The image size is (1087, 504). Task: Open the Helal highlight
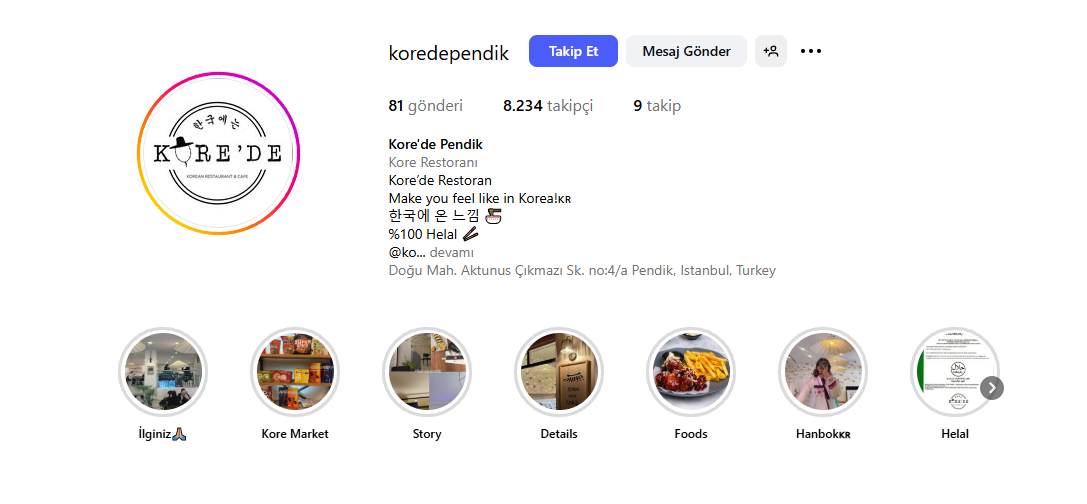click(x=953, y=373)
